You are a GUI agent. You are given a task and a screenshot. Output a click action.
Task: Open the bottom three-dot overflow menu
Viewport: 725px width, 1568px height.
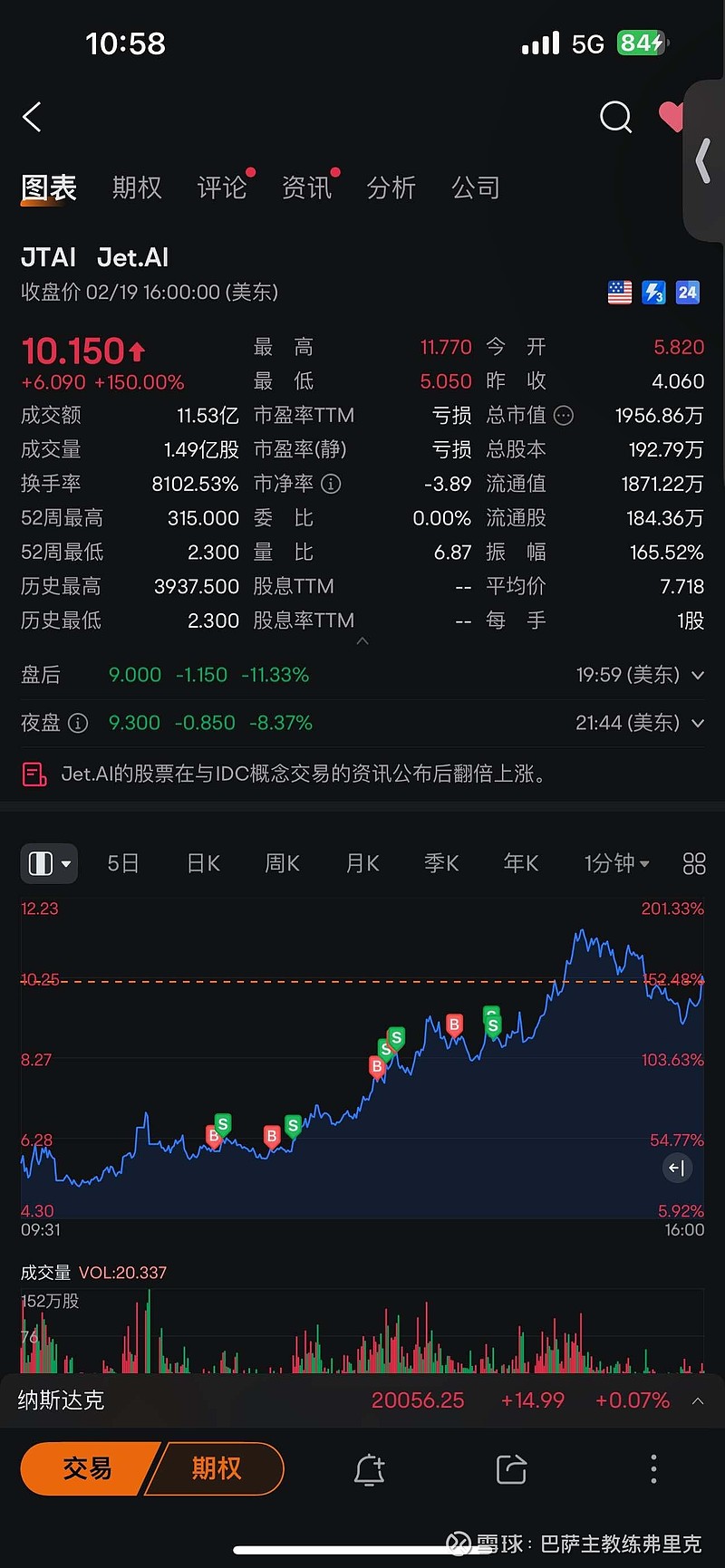(653, 1469)
